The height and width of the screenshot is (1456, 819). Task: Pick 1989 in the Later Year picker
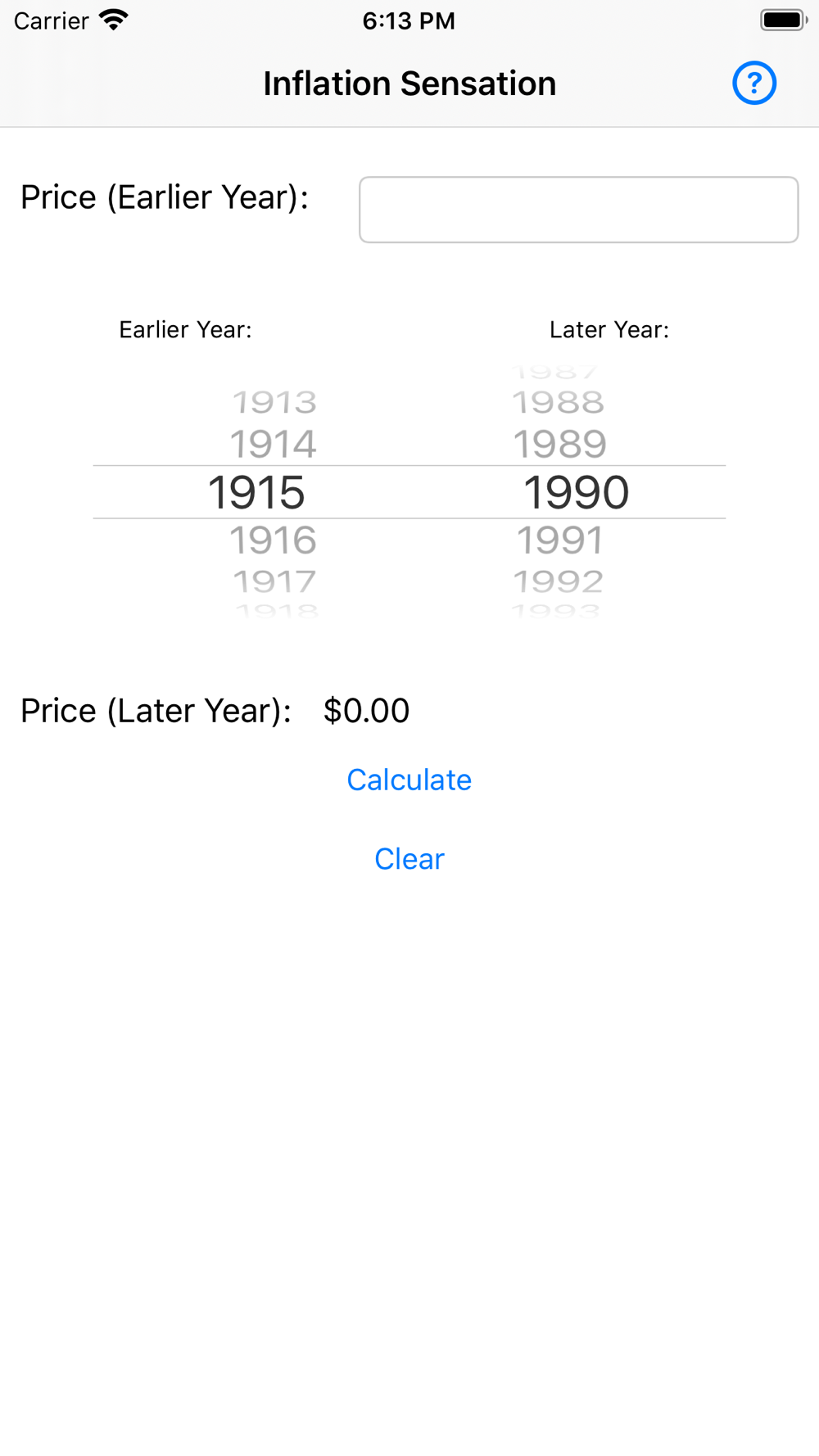[x=559, y=444]
